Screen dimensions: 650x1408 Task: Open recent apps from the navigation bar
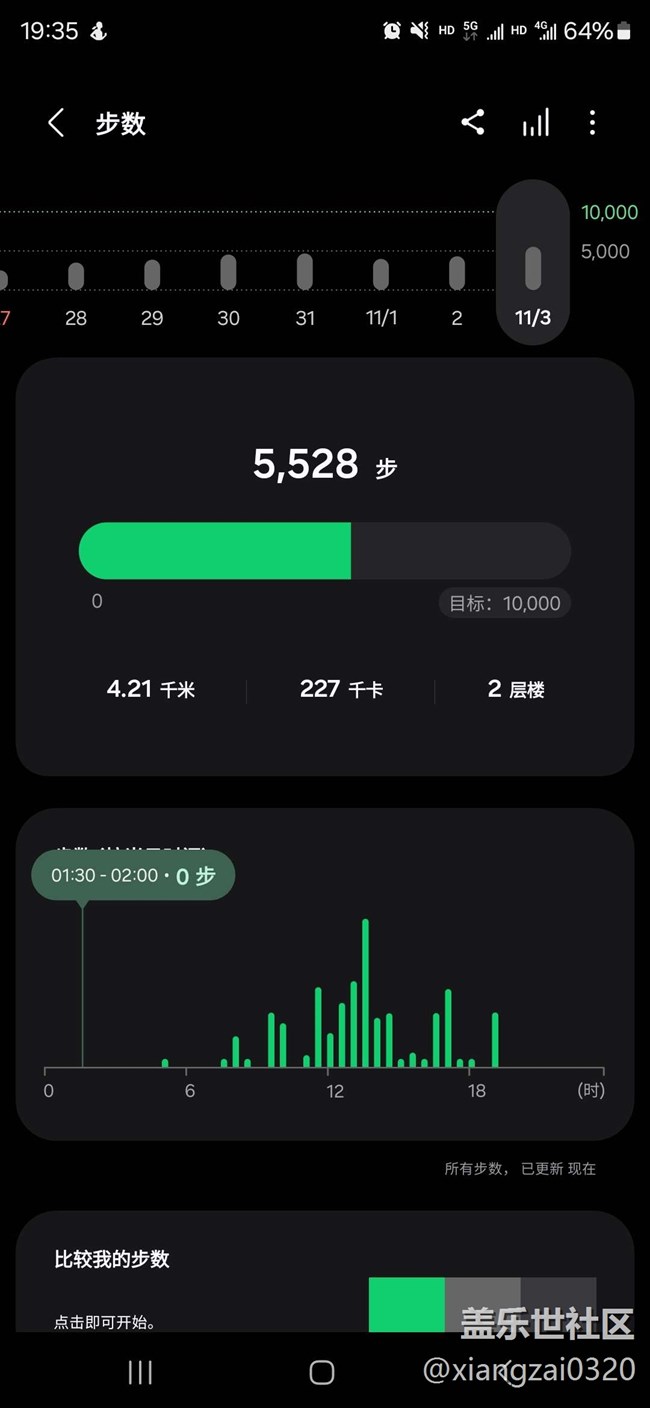coord(140,1372)
